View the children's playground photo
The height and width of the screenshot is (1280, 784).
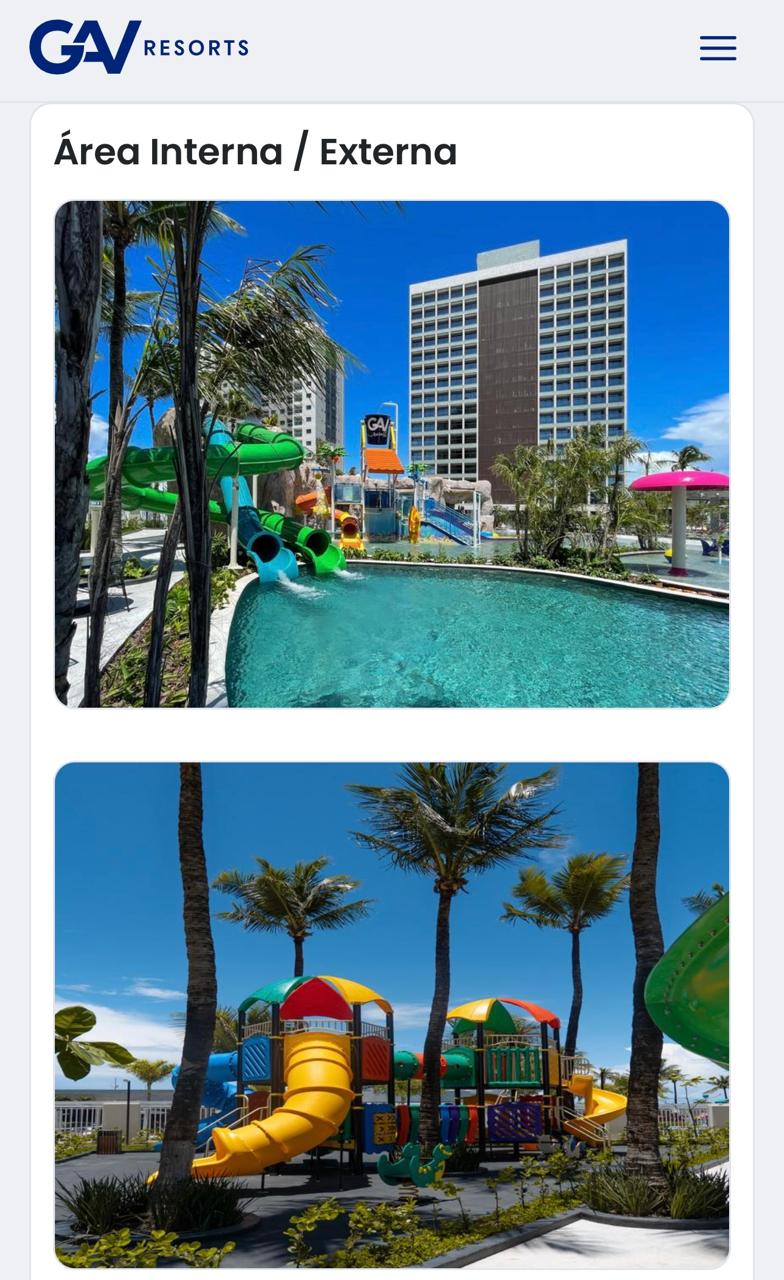[392, 1014]
